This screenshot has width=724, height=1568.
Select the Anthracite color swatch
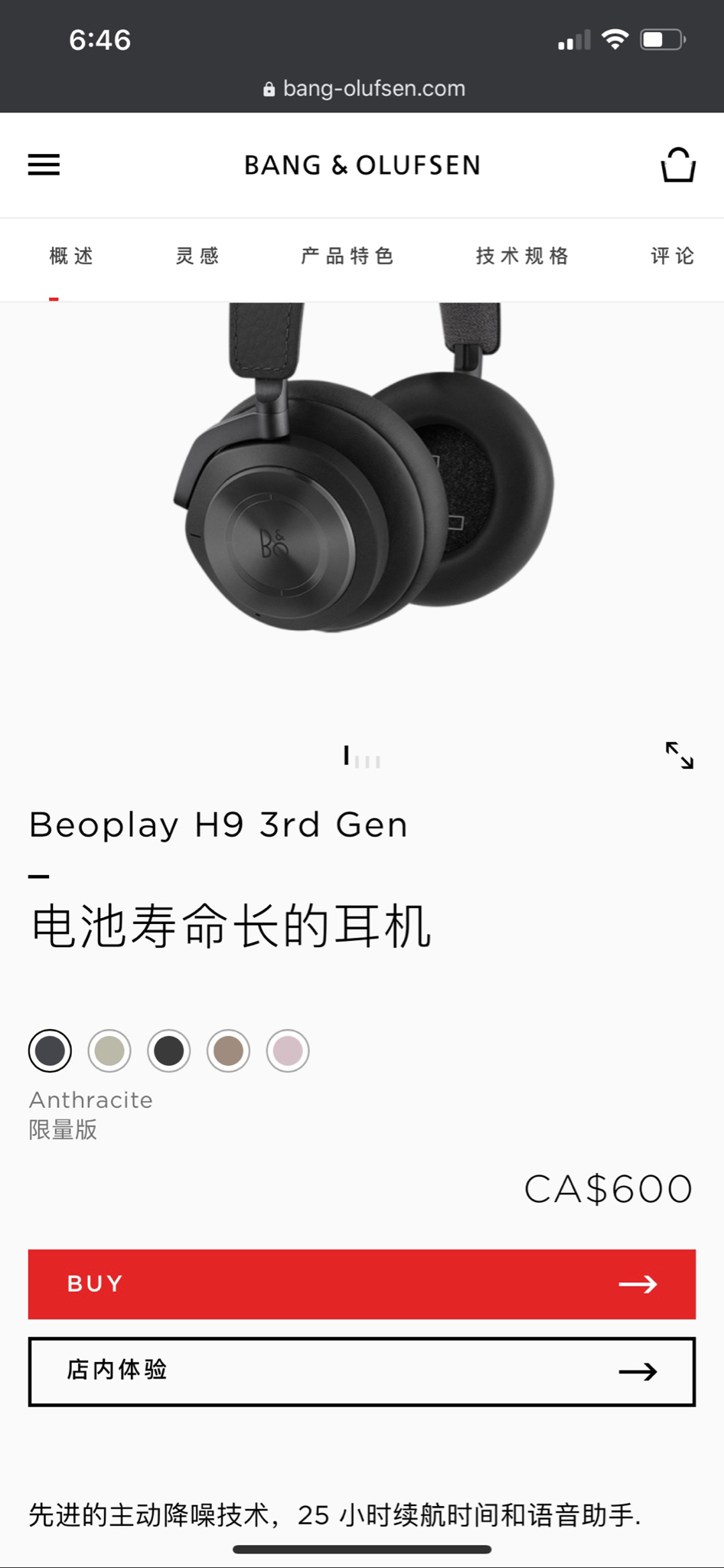51,1050
